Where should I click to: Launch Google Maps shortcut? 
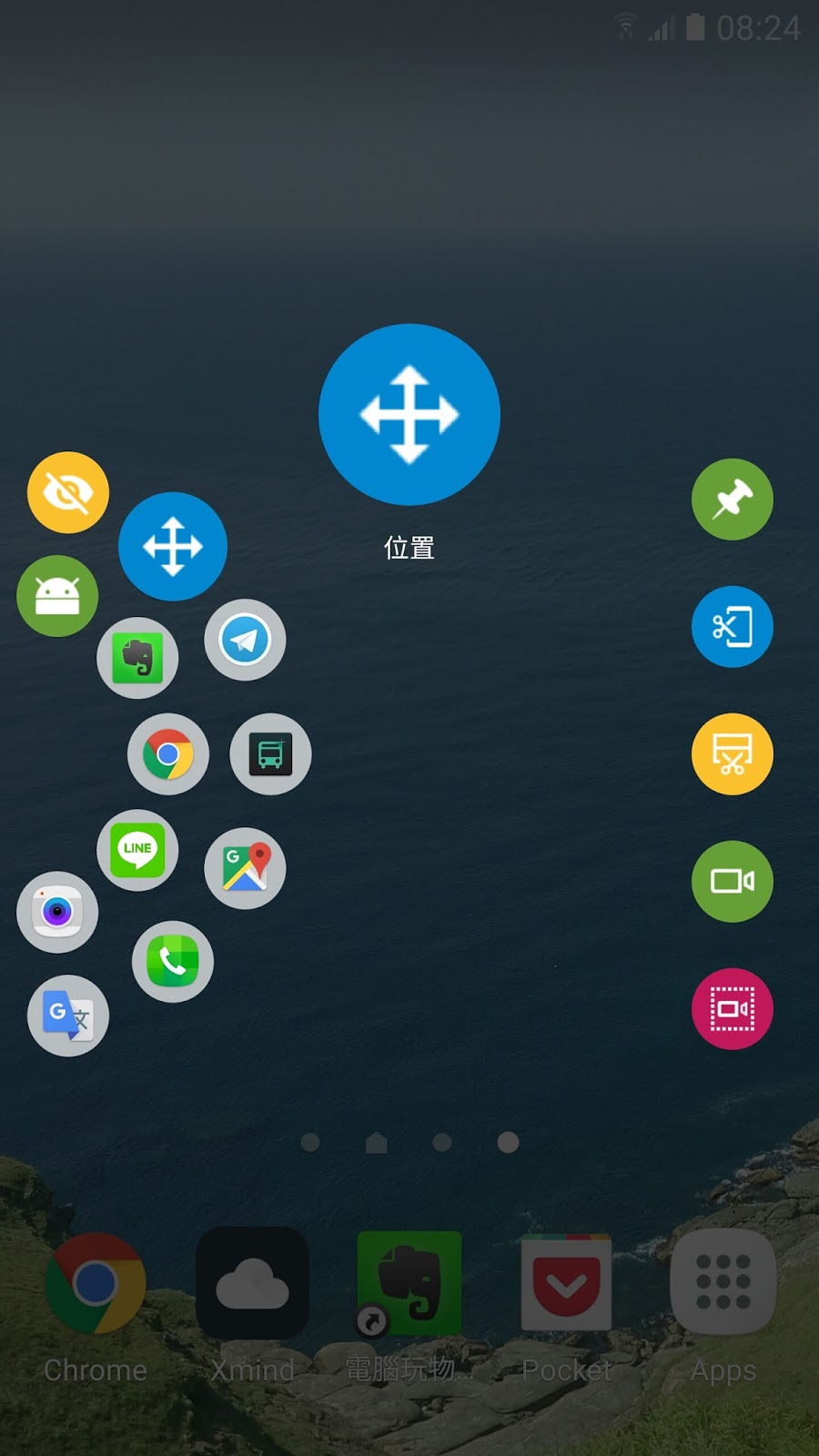point(245,868)
